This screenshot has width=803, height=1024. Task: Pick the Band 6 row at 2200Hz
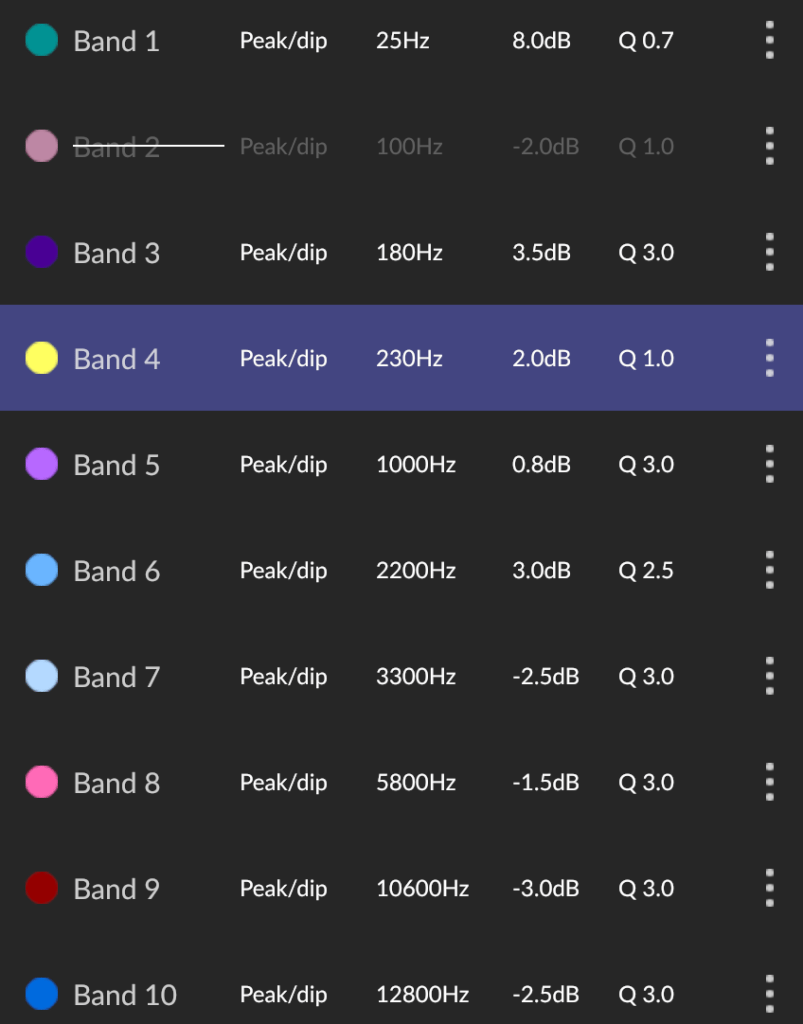[400, 571]
